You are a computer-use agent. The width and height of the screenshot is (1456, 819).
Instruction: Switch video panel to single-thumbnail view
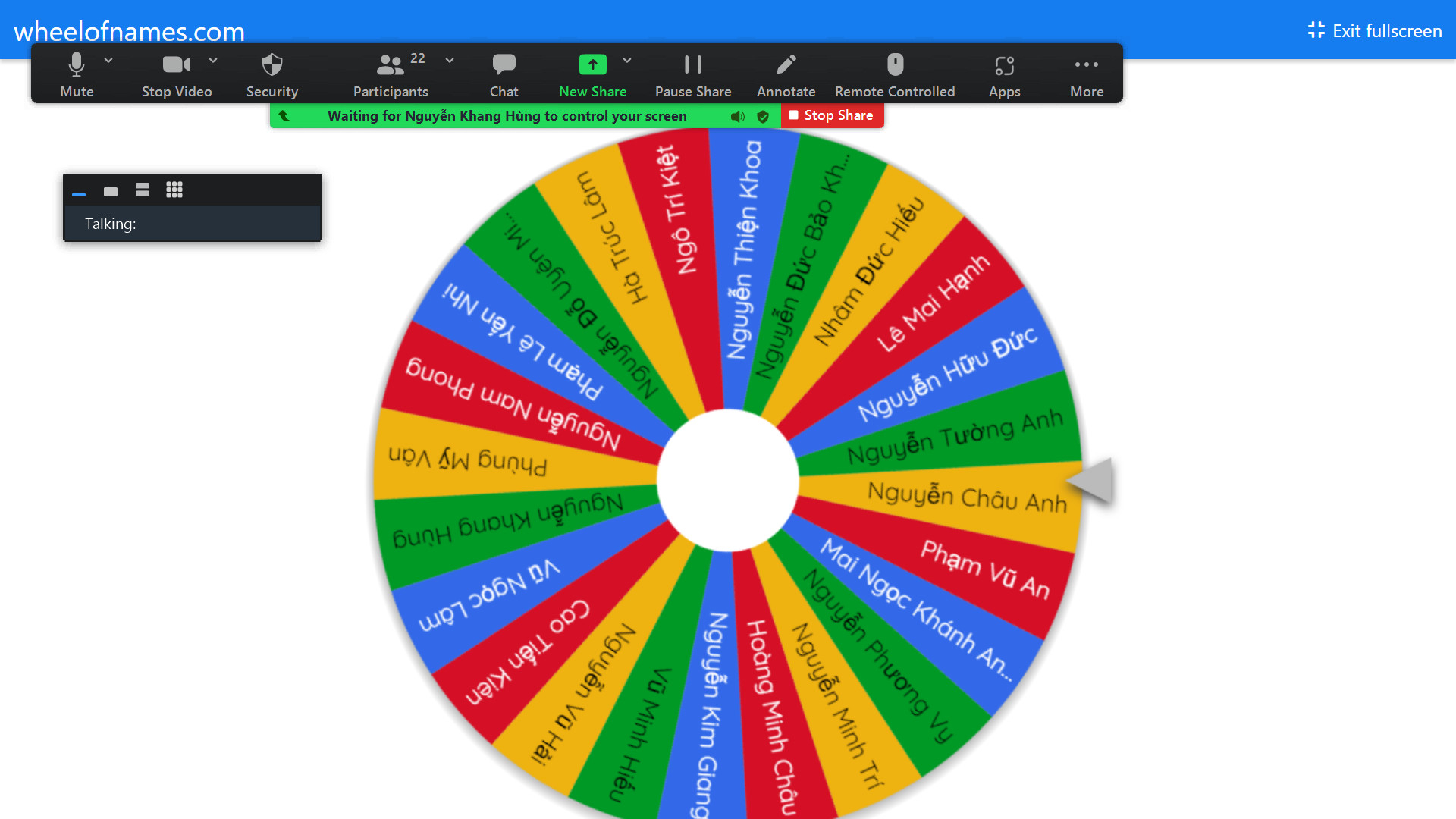pos(111,191)
